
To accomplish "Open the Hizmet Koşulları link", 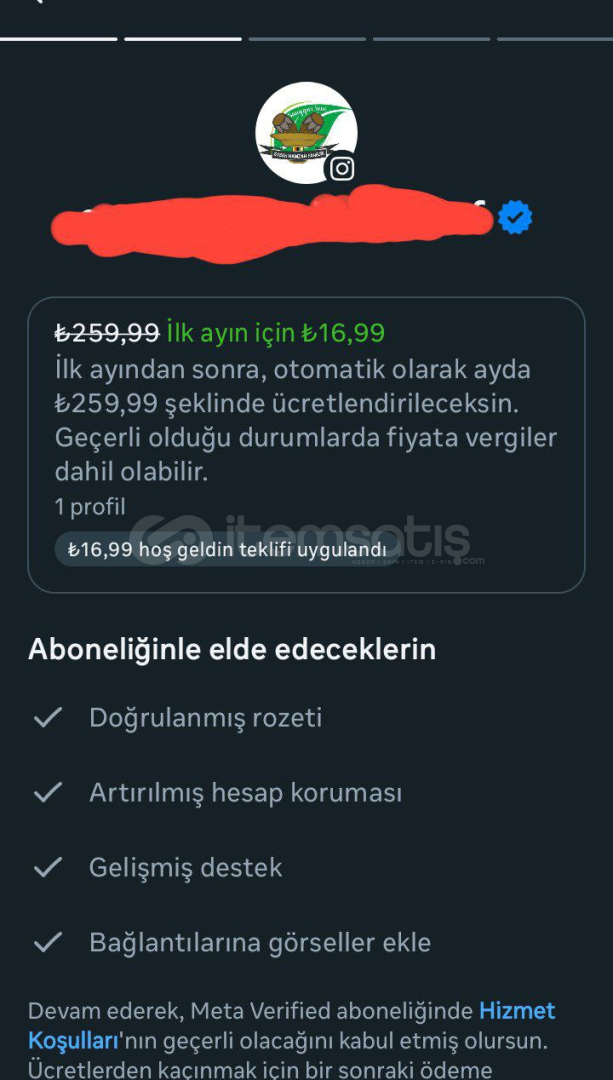I will click(x=517, y=1011).
